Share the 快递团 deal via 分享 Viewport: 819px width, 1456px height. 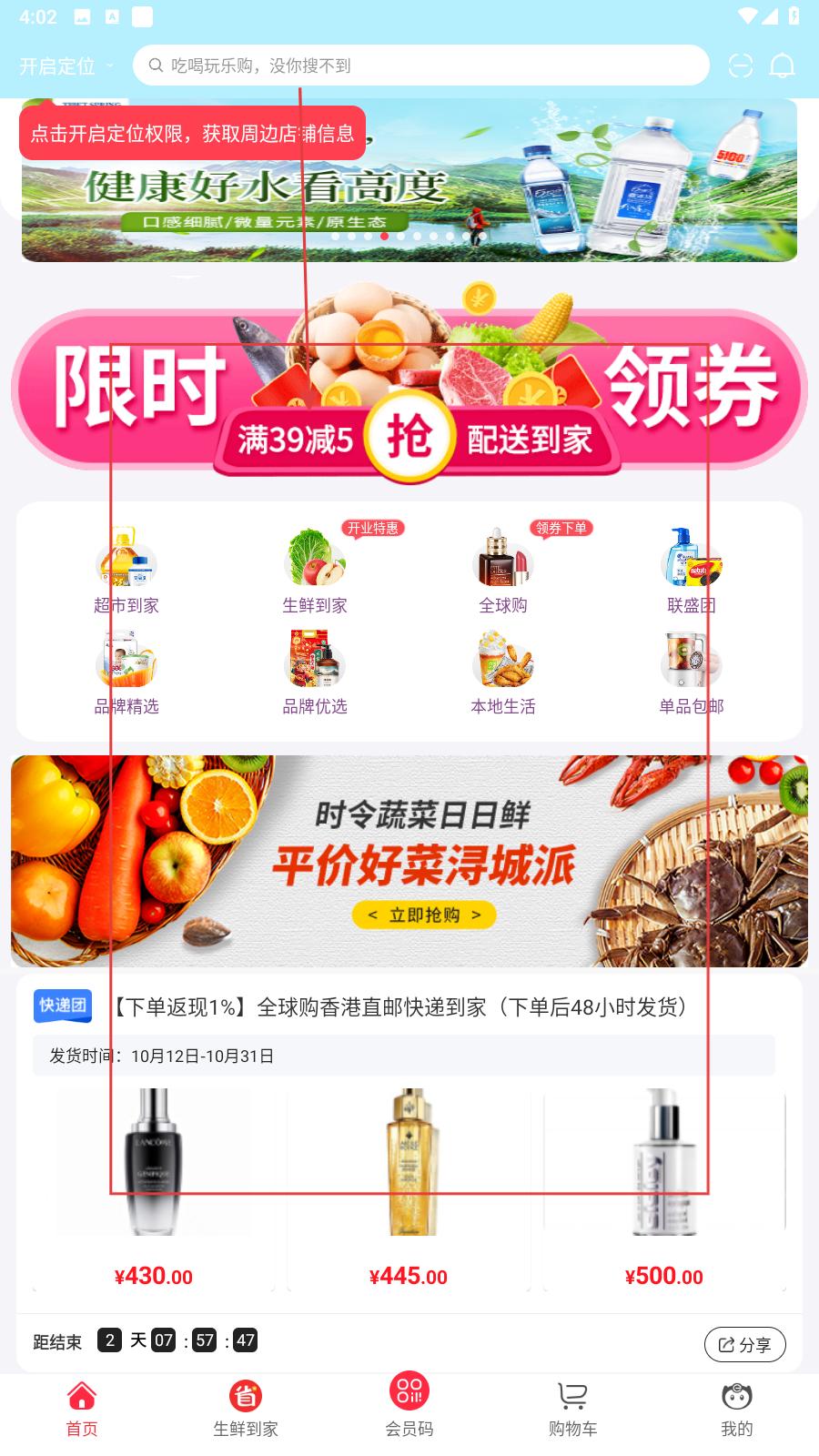(744, 1344)
